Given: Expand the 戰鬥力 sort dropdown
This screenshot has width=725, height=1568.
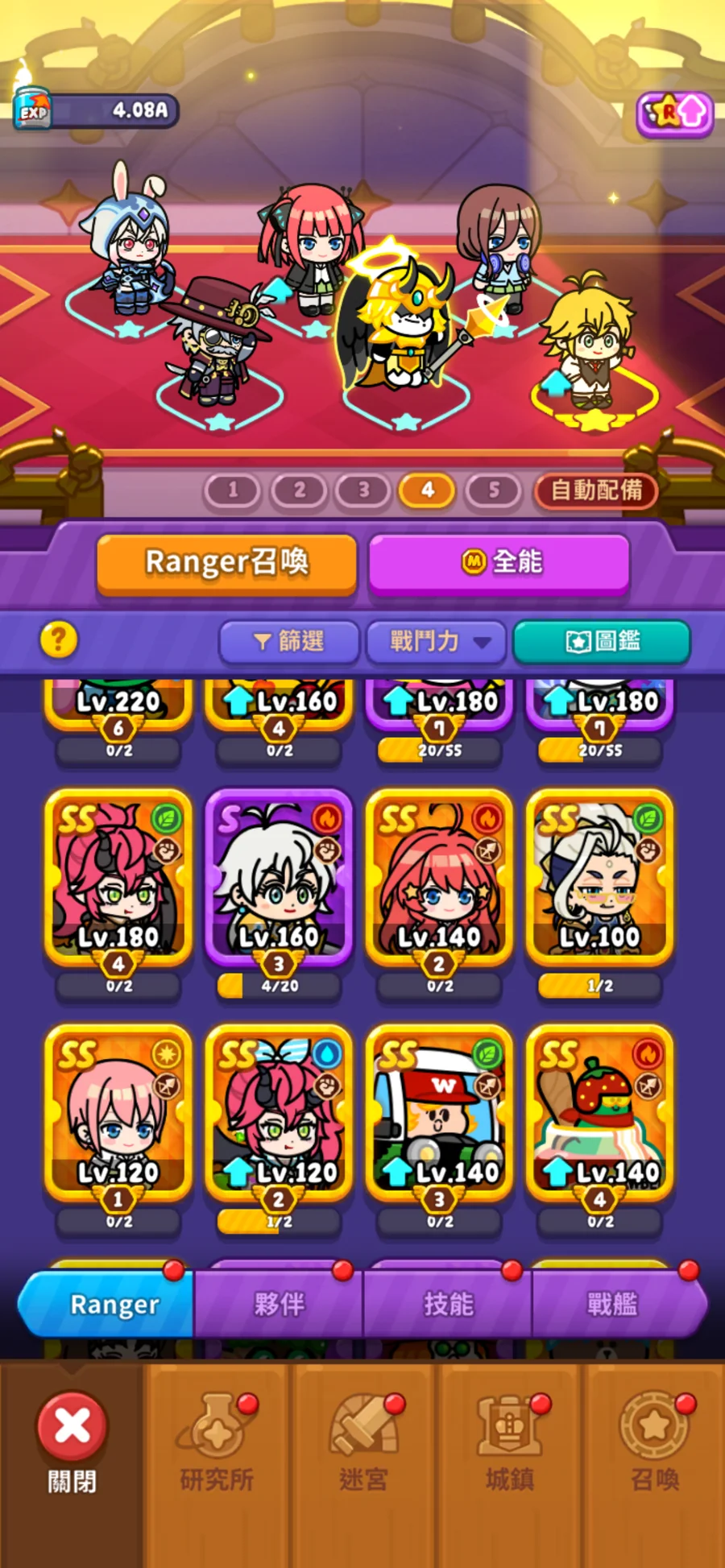Looking at the screenshot, I should [436, 641].
